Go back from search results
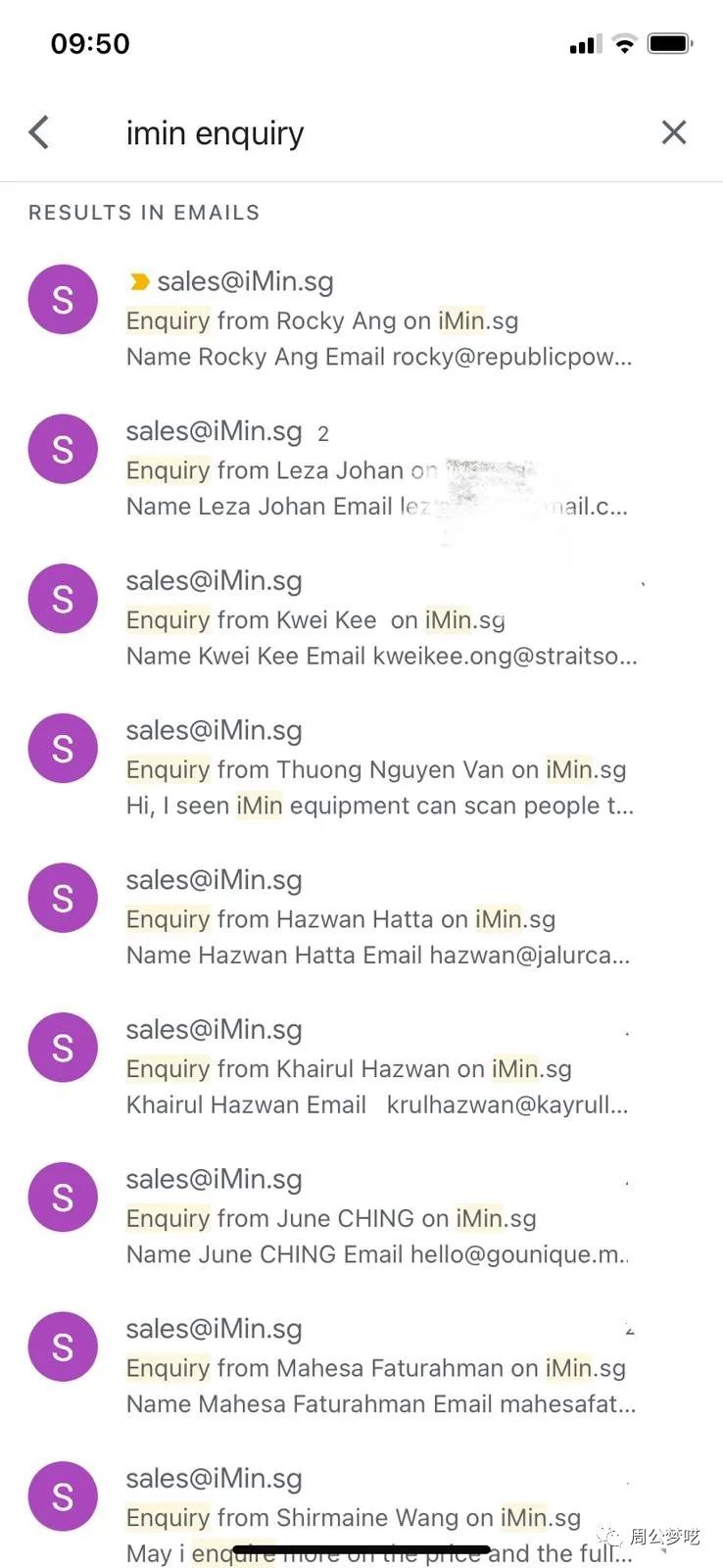Viewport: 723px width, 1568px height. pos(39,132)
